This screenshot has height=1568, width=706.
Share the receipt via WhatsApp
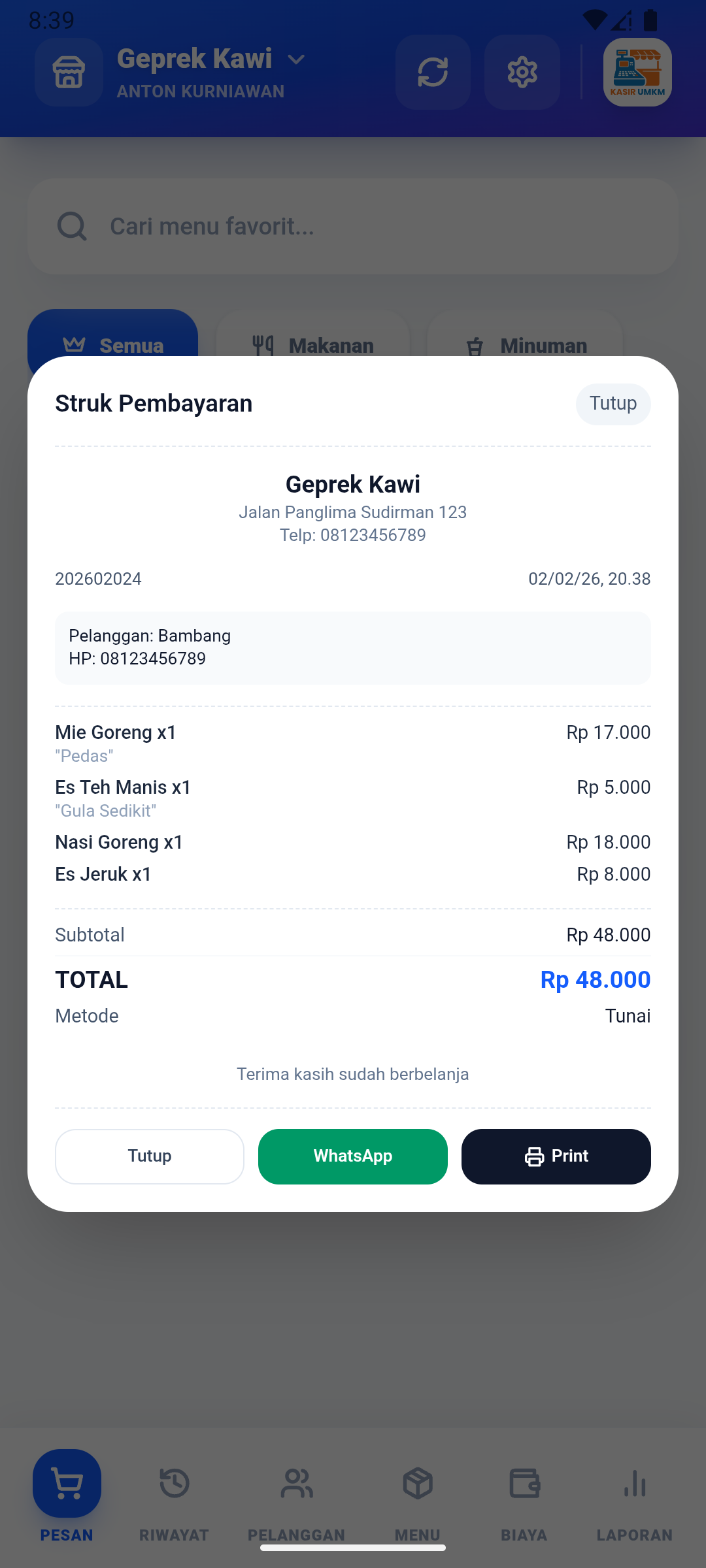click(352, 1156)
